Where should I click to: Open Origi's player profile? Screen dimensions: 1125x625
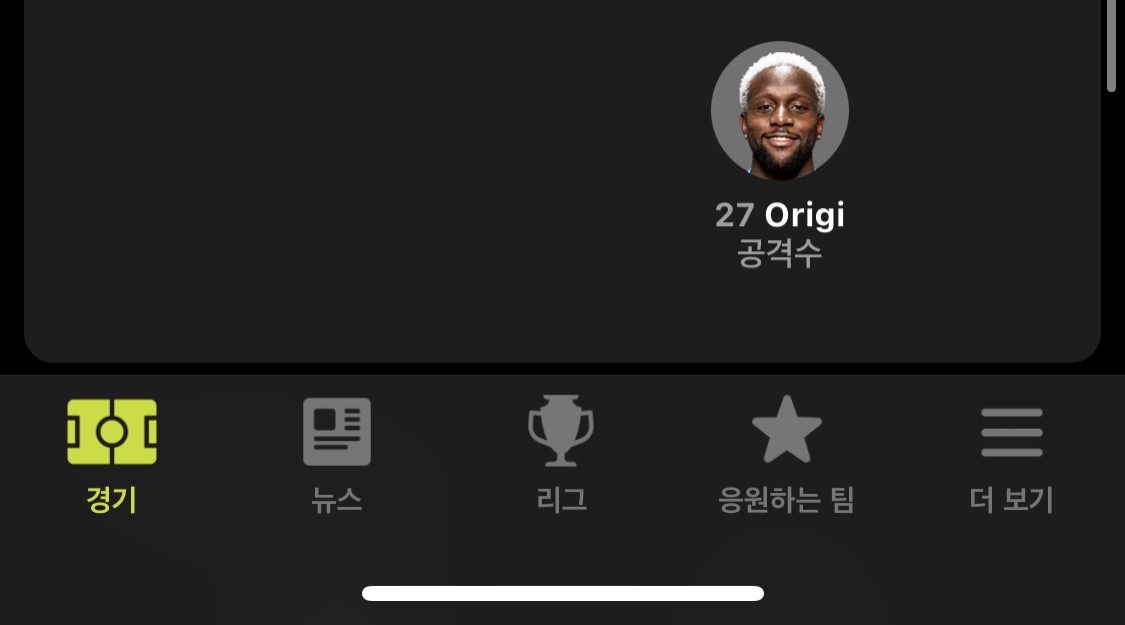click(x=779, y=112)
